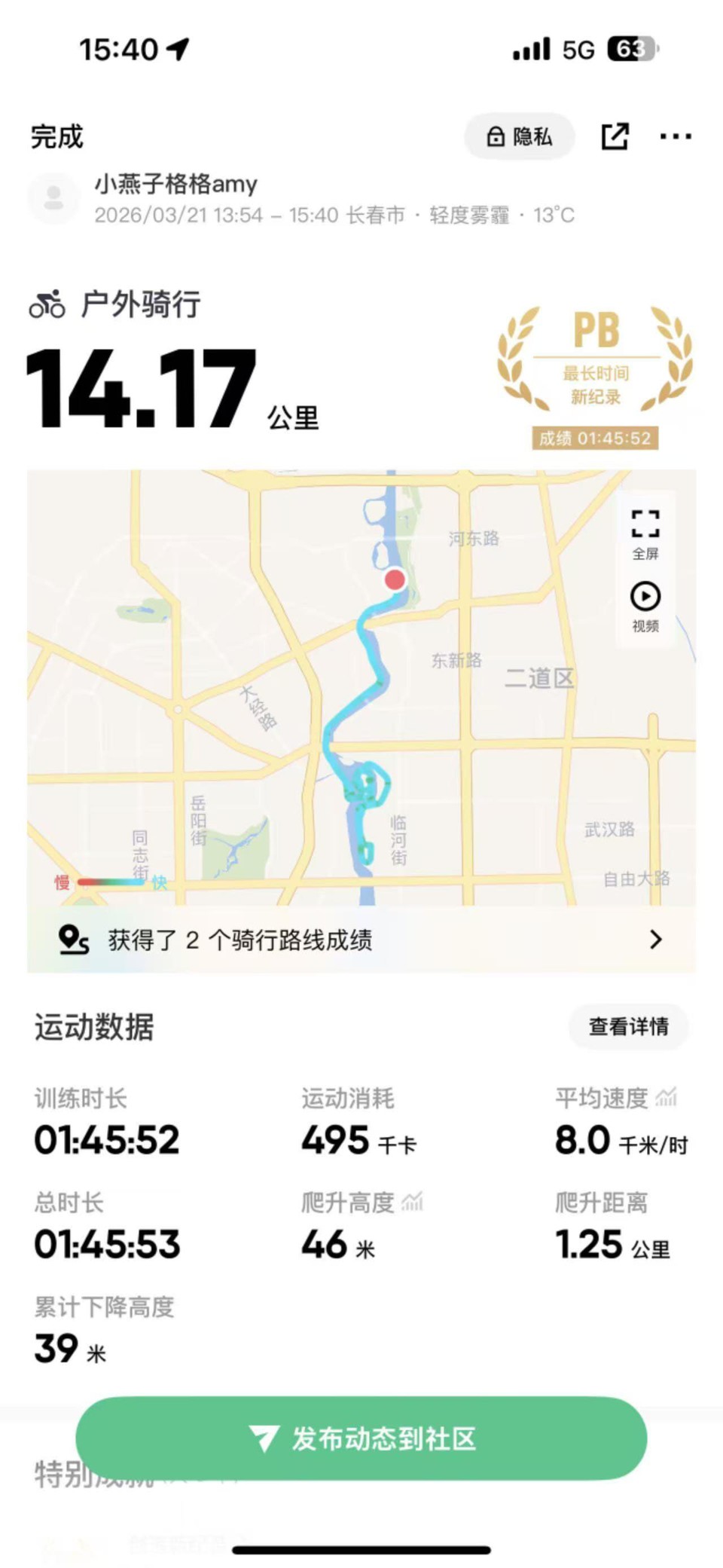Open the 平均速度 chart icon
Viewport: 723px width, 1568px height.
(x=667, y=1098)
